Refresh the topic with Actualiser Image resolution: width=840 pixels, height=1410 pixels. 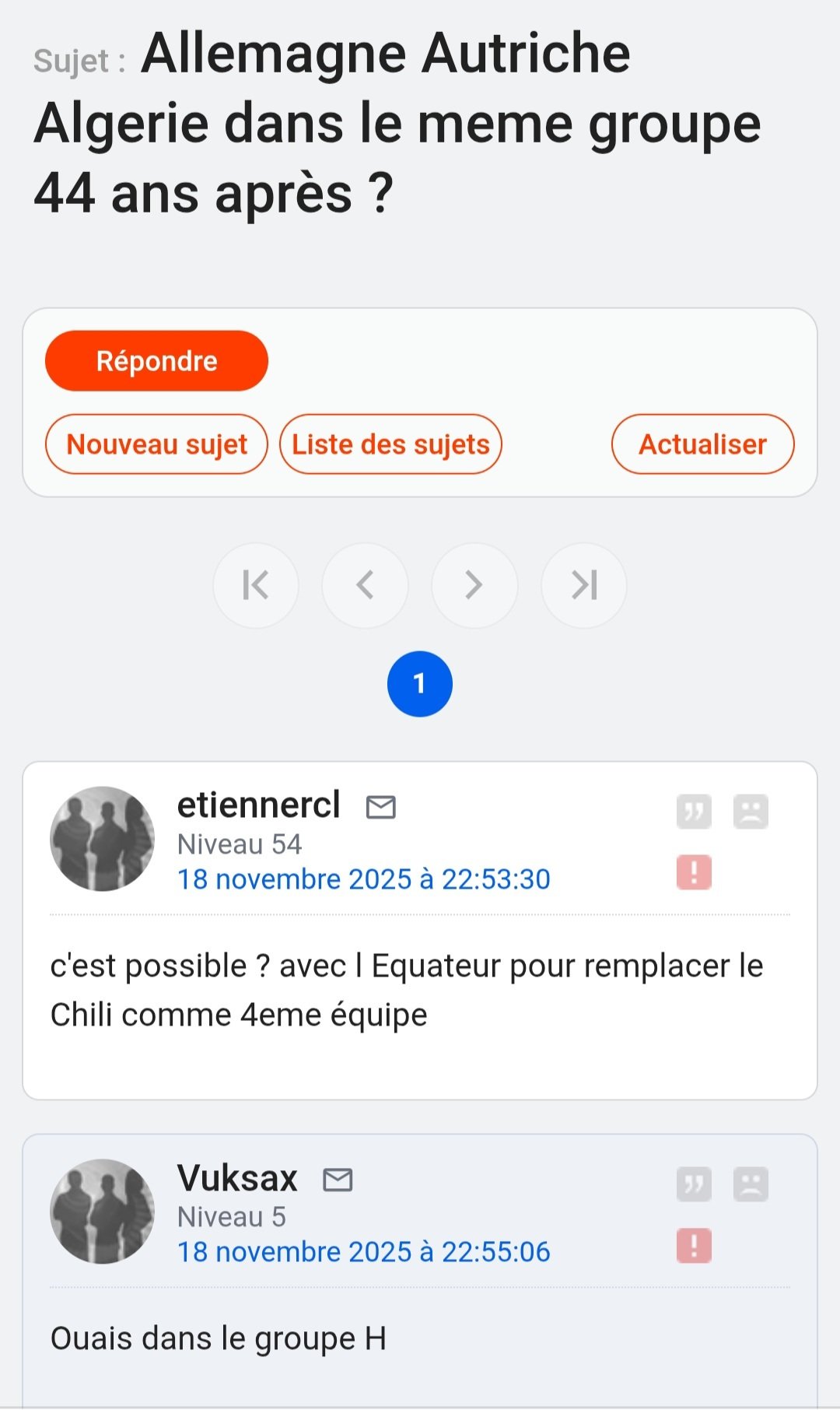702,444
